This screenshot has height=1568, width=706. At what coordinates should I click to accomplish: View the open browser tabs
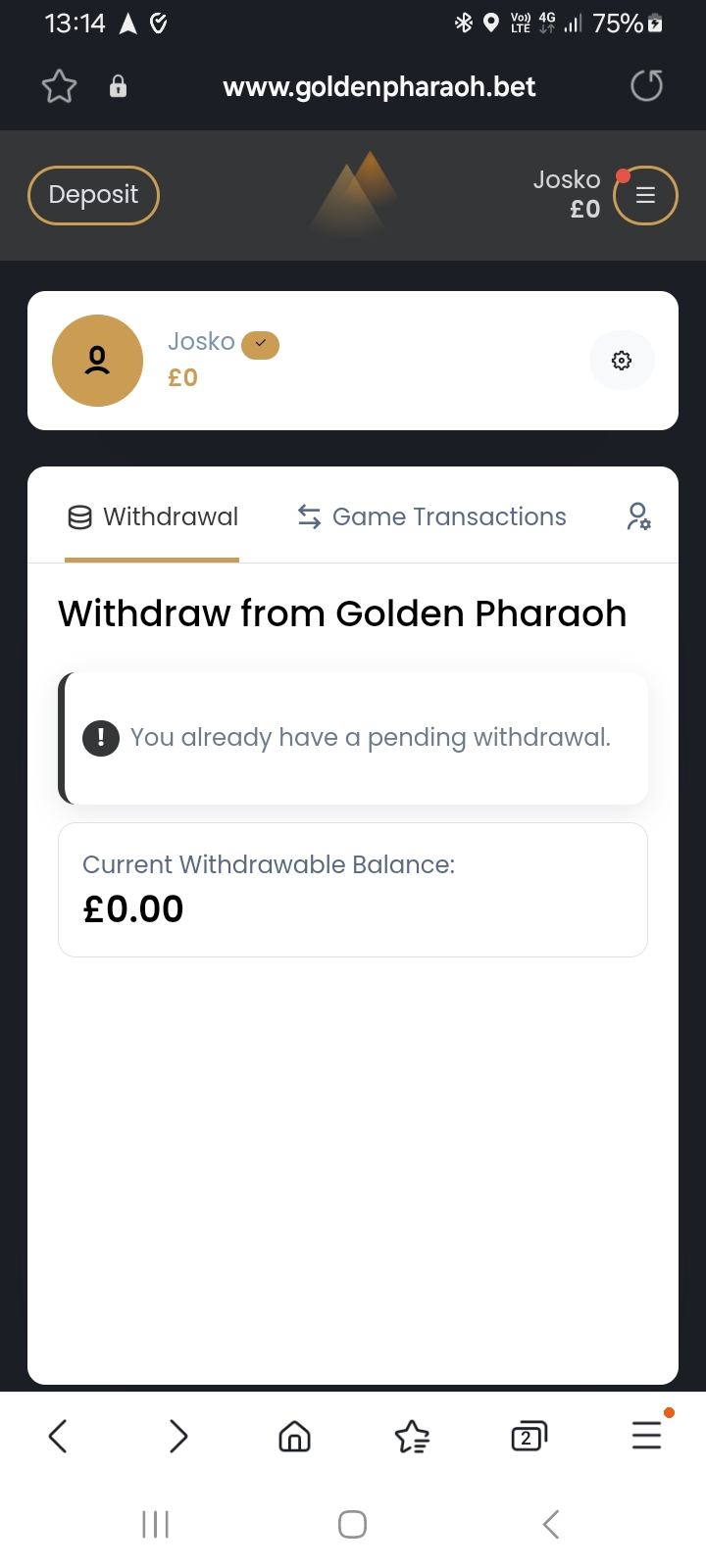[x=529, y=1437]
